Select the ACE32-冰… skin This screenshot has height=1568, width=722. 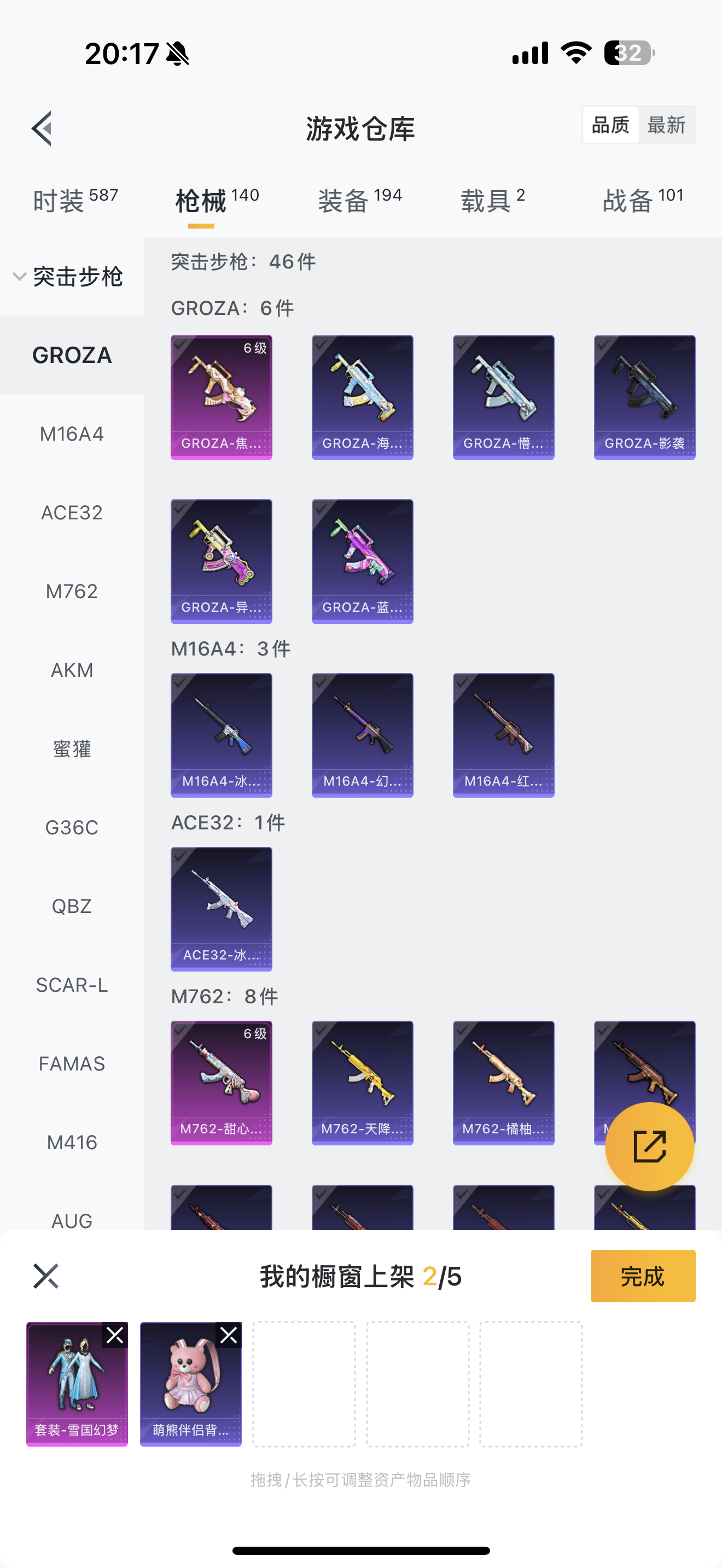pyautogui.click(x=221, y=909)
